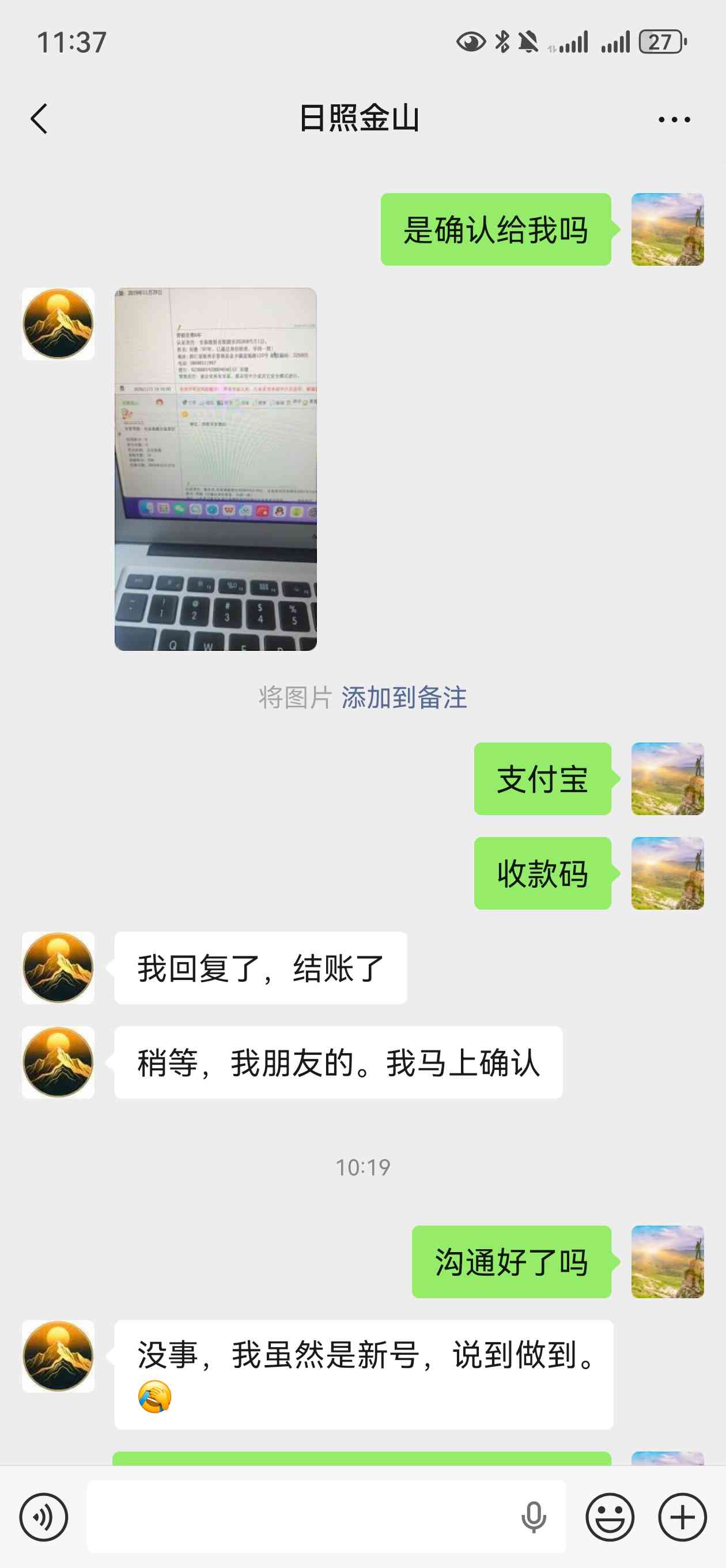Open the plus attachment menu

[682, 1517]
